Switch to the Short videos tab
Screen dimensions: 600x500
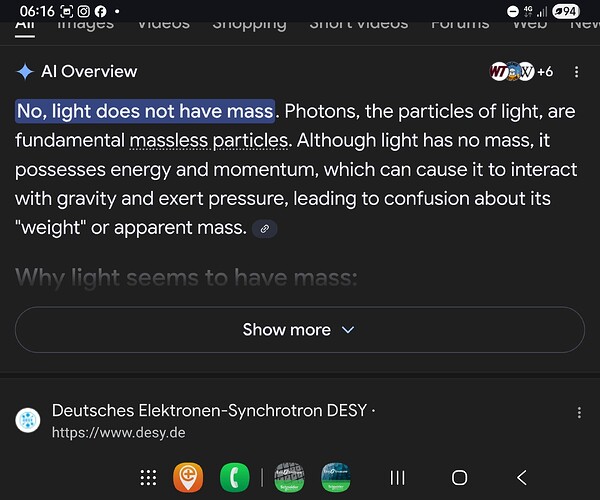coord(360,23)
